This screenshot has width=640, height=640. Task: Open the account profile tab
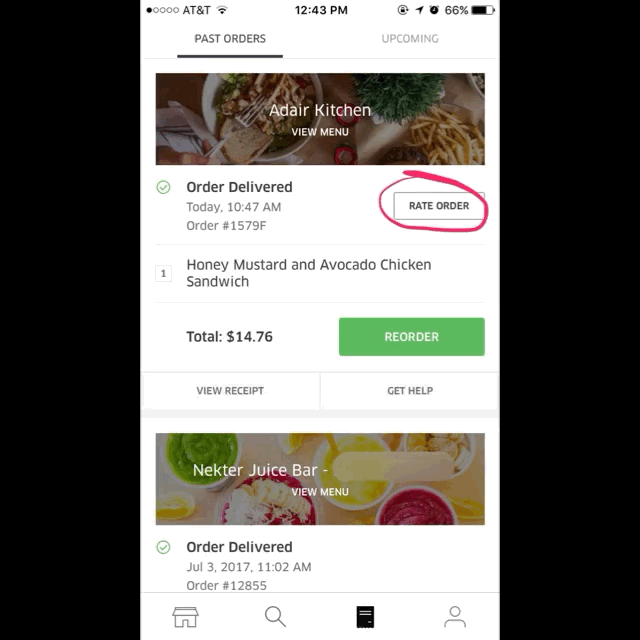(455, 616)
